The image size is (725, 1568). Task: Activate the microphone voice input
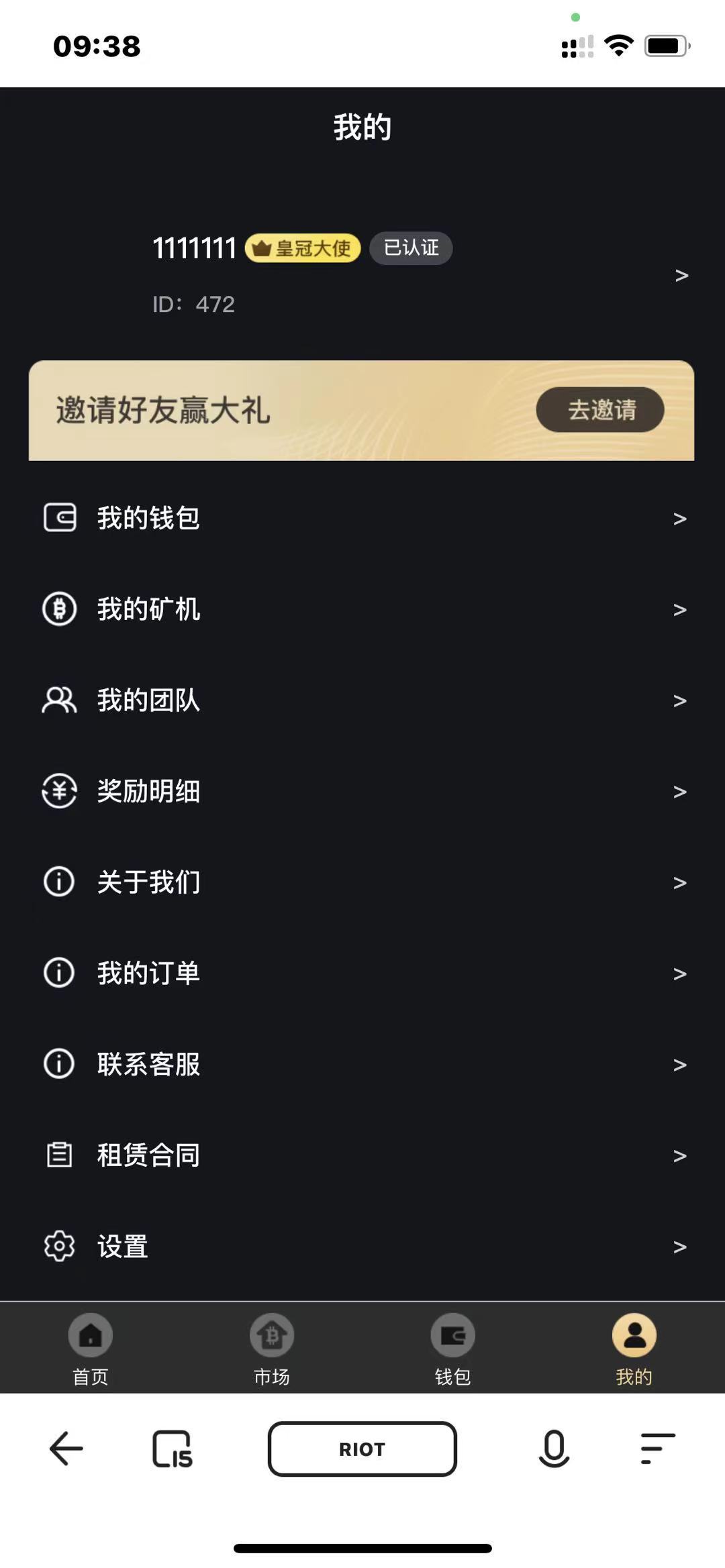pos(554,1449)
